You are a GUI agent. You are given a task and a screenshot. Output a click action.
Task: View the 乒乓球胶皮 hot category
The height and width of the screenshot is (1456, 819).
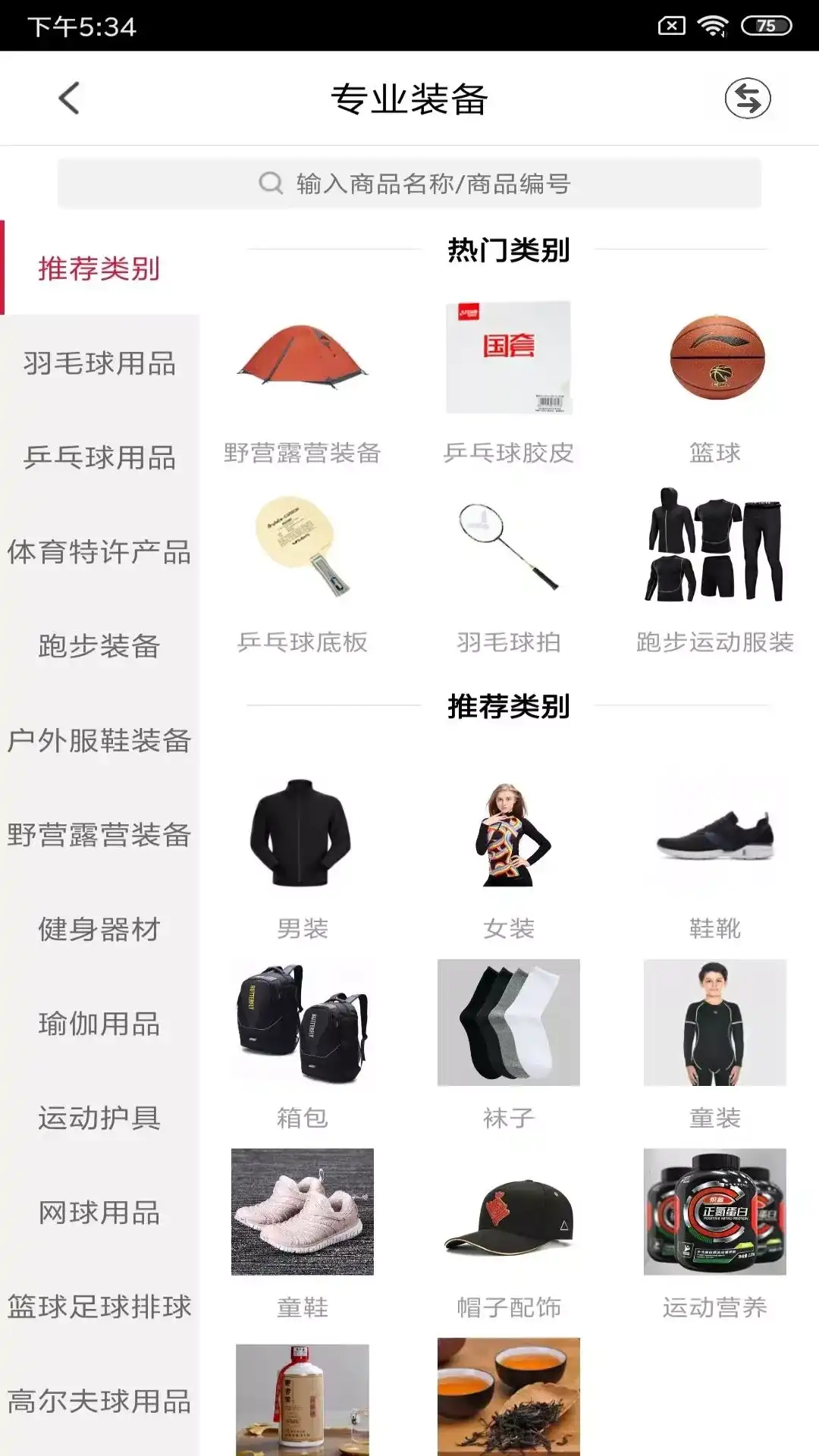(x=508, y=379)
